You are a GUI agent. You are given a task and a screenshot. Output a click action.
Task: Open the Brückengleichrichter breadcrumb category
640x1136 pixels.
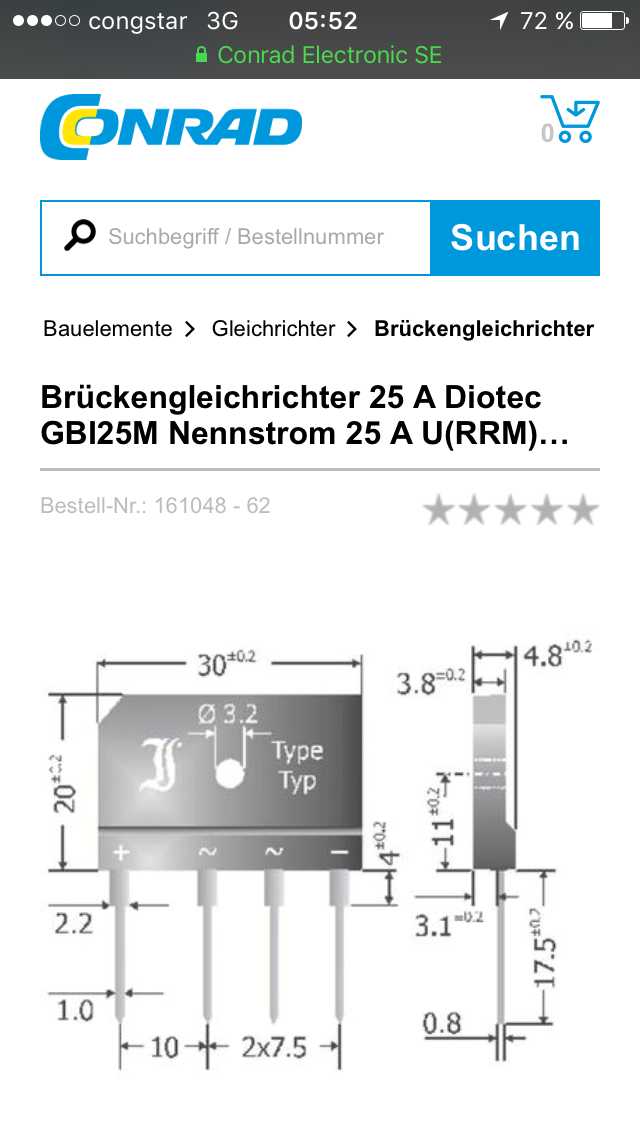(x=483, y=329)
